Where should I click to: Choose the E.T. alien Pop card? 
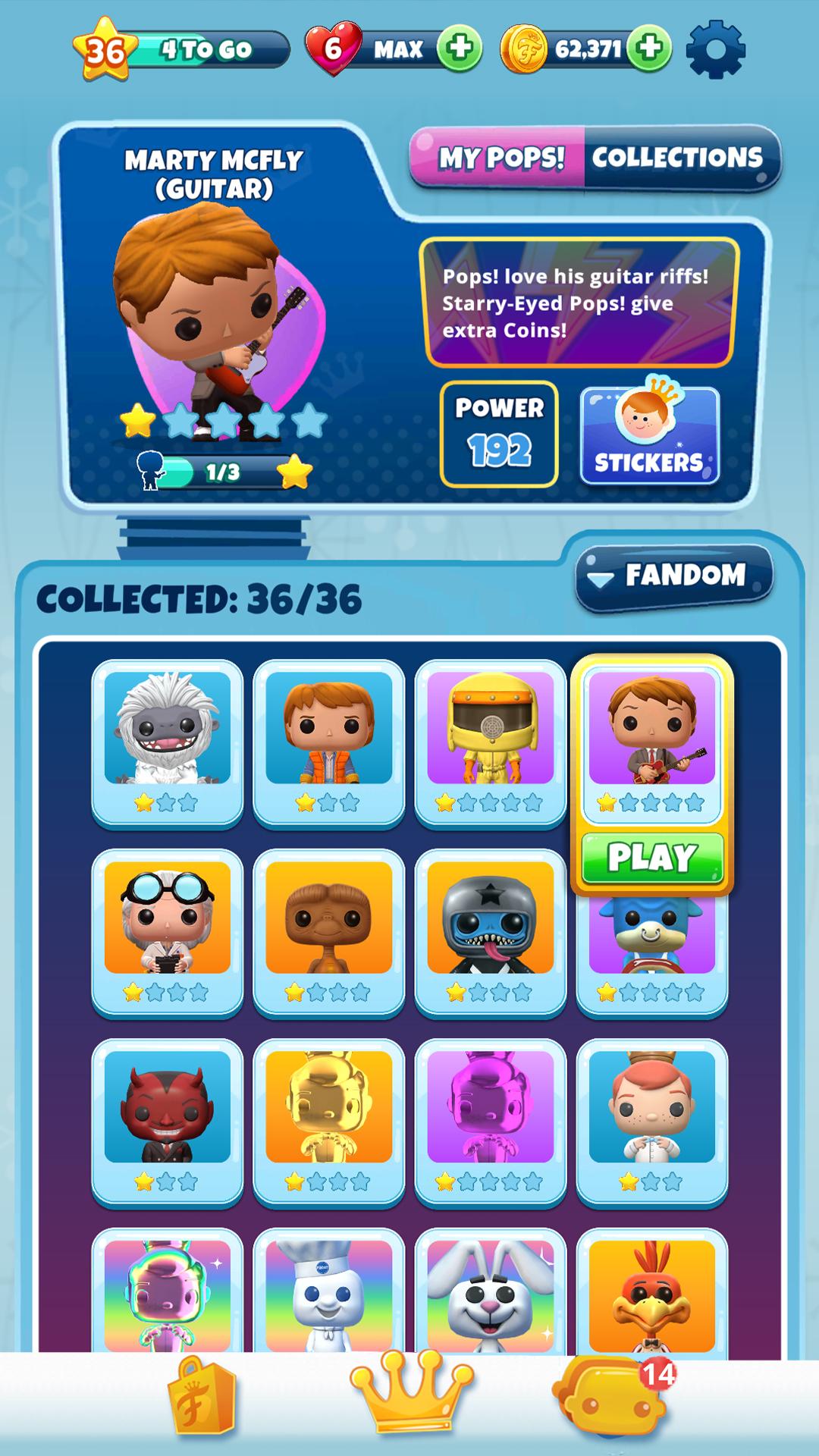329,932
